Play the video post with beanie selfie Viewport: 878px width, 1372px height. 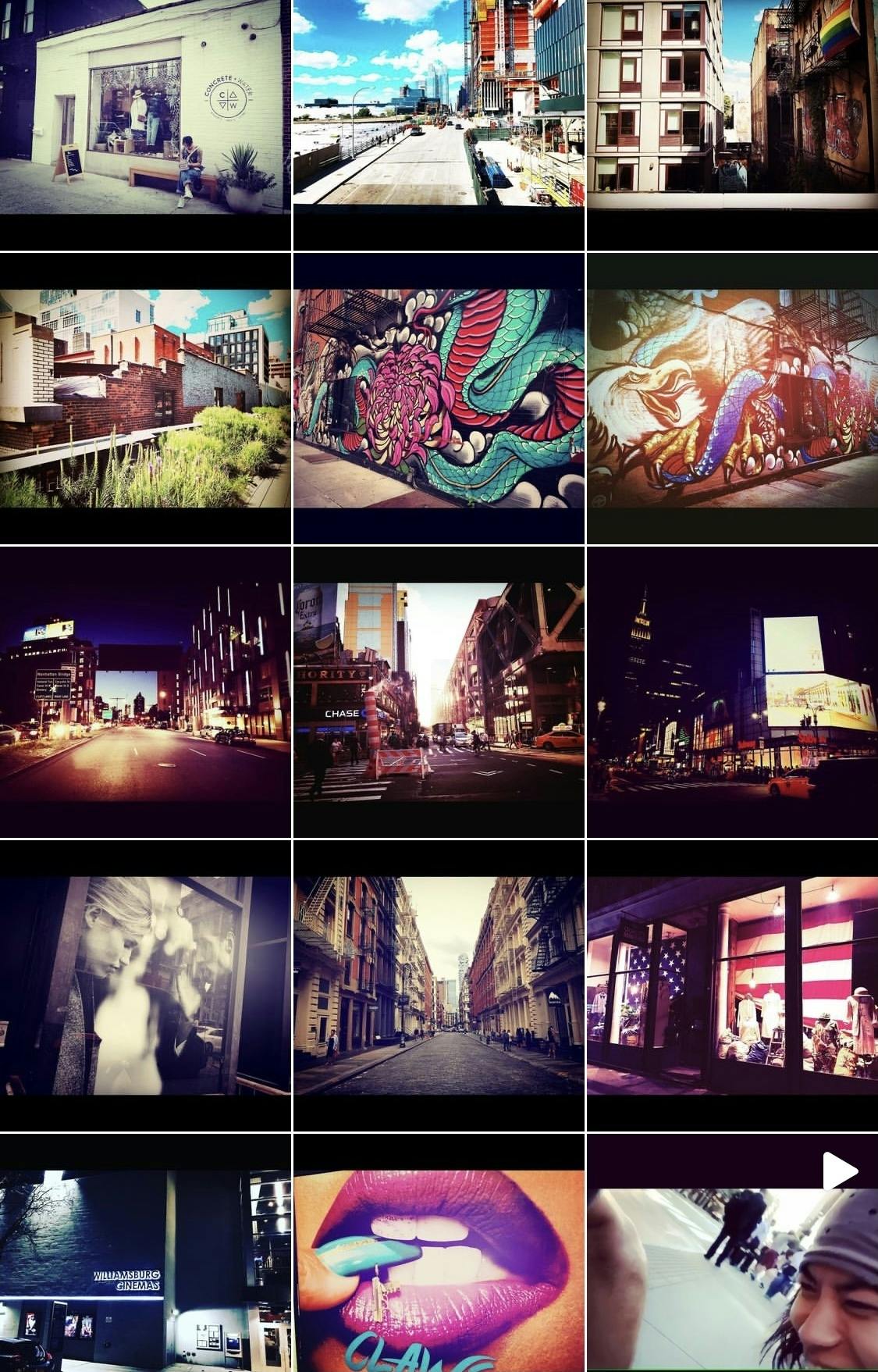pyautogui.click(x=732, y=1253)
